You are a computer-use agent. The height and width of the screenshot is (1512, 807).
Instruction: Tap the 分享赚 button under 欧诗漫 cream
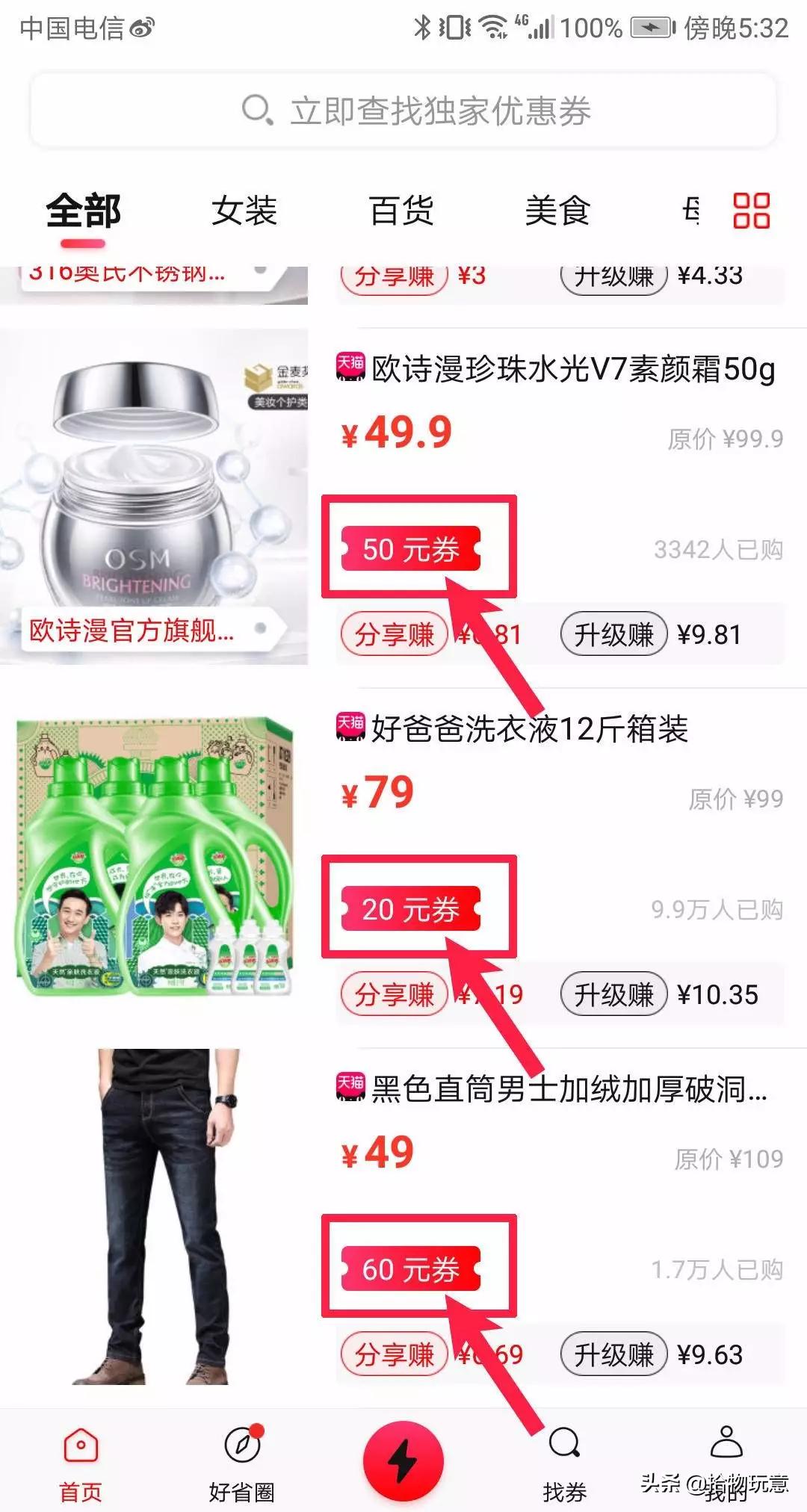(x=394, y=634)
